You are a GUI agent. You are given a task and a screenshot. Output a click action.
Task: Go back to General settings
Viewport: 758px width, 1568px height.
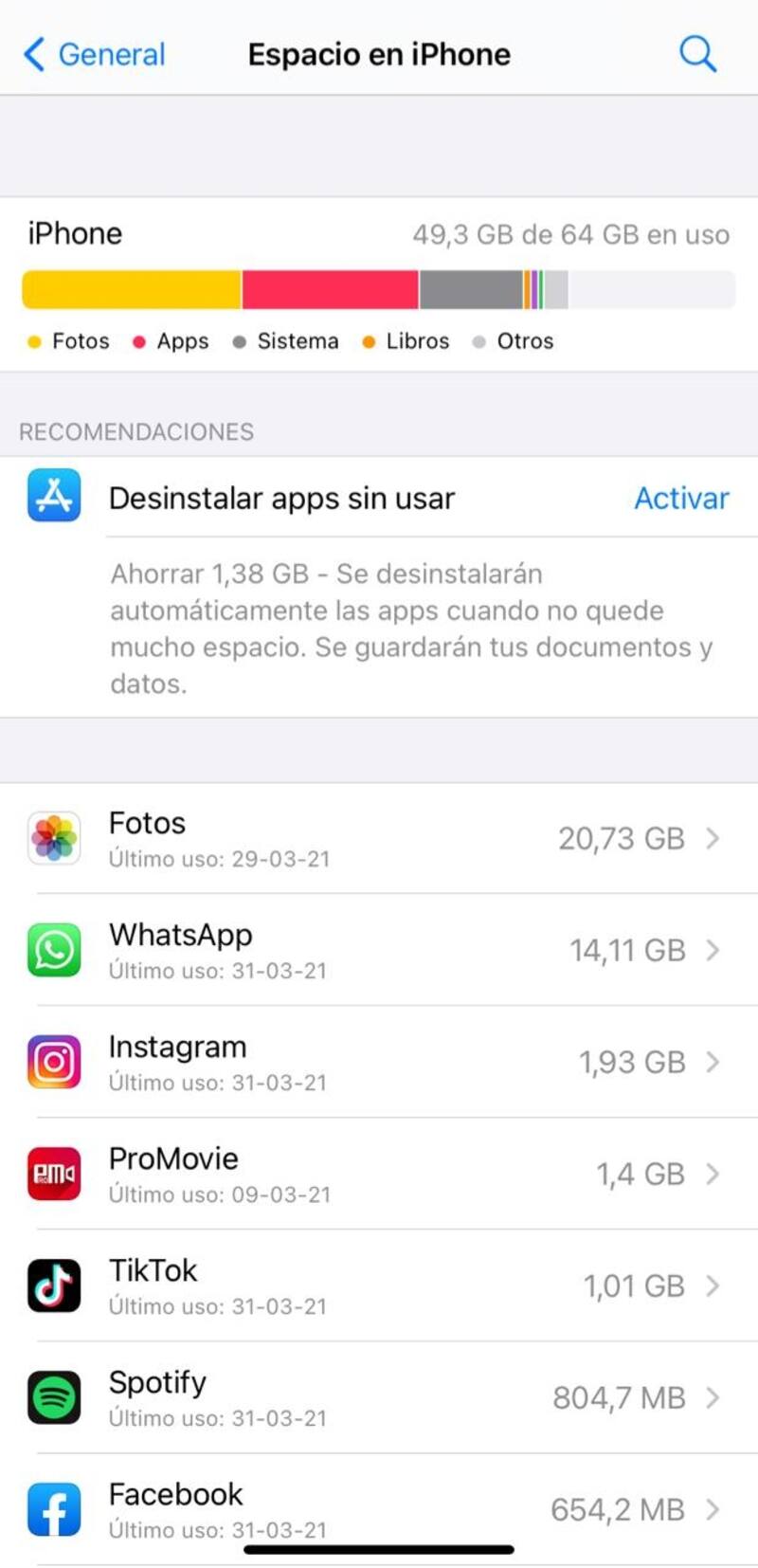point(95,54)
